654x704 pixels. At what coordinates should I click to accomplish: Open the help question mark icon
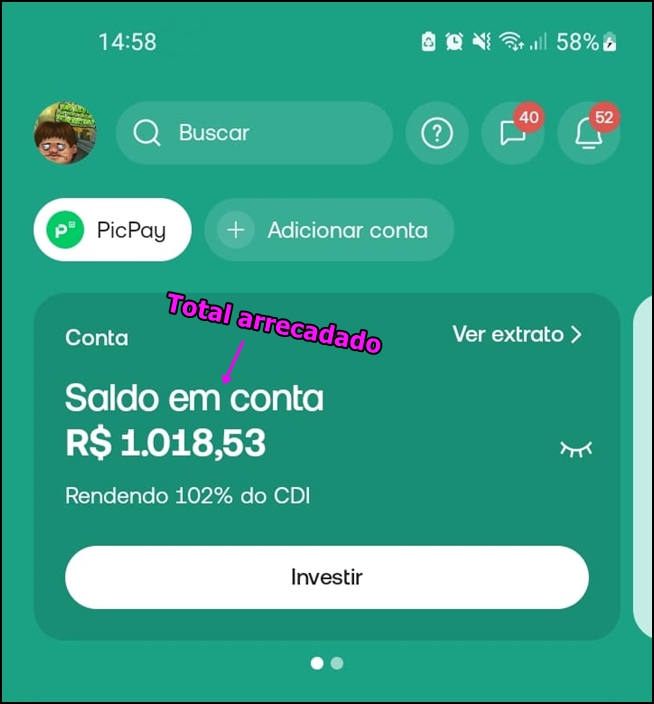tap(437, 133)
